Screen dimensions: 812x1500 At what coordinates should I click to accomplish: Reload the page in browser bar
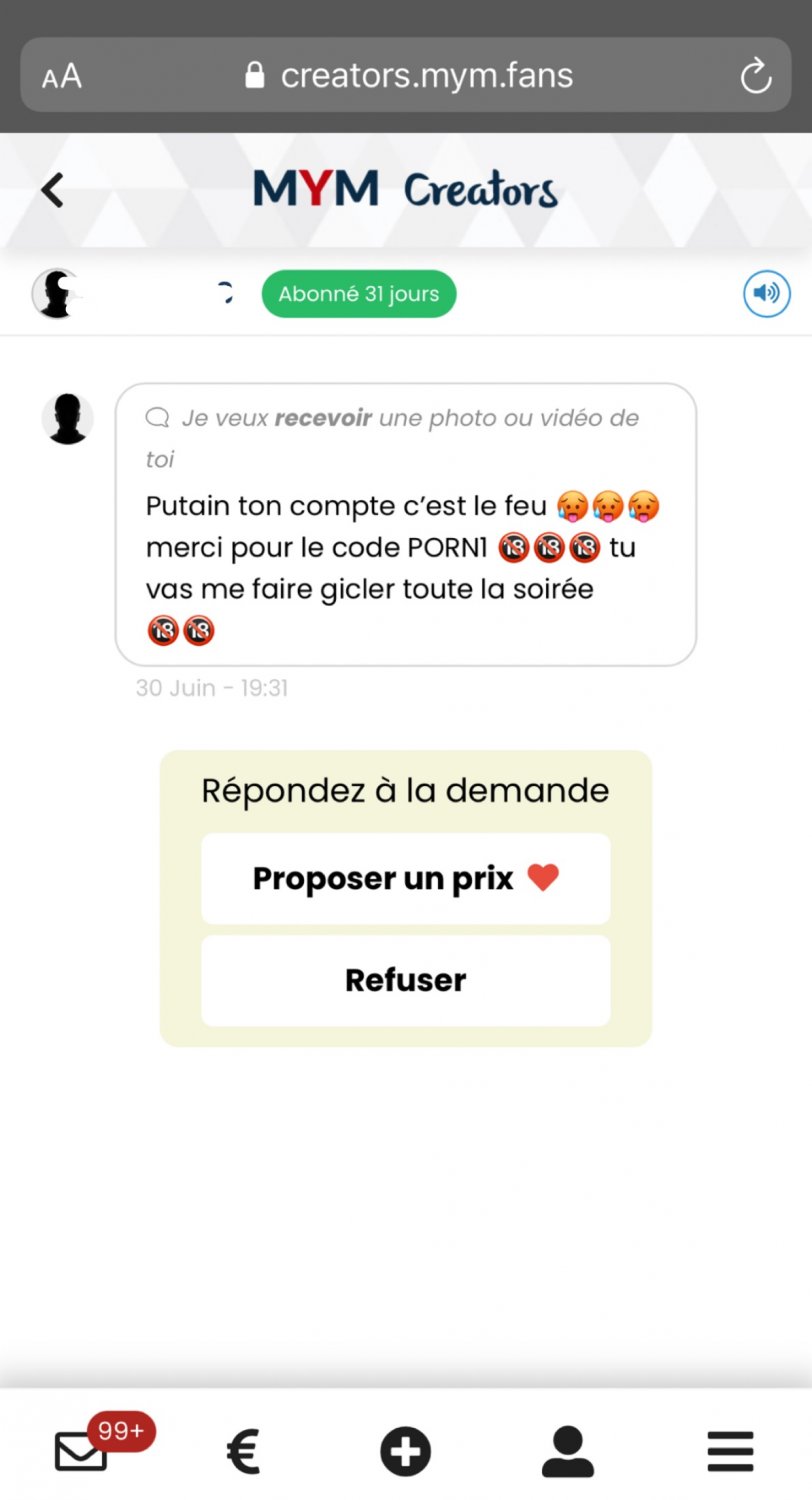[755, 76]
